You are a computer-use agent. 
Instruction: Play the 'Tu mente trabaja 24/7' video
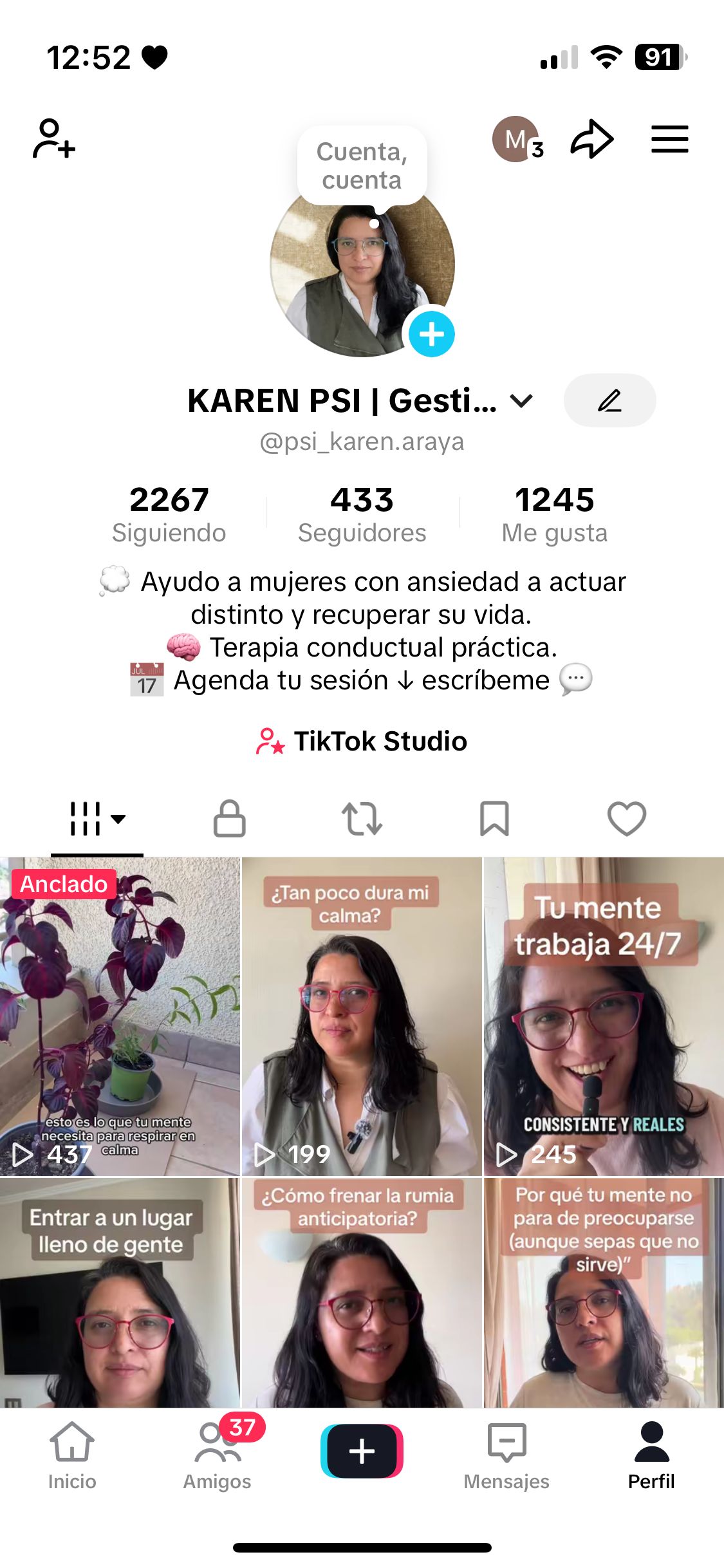[x=604, y=1016]
